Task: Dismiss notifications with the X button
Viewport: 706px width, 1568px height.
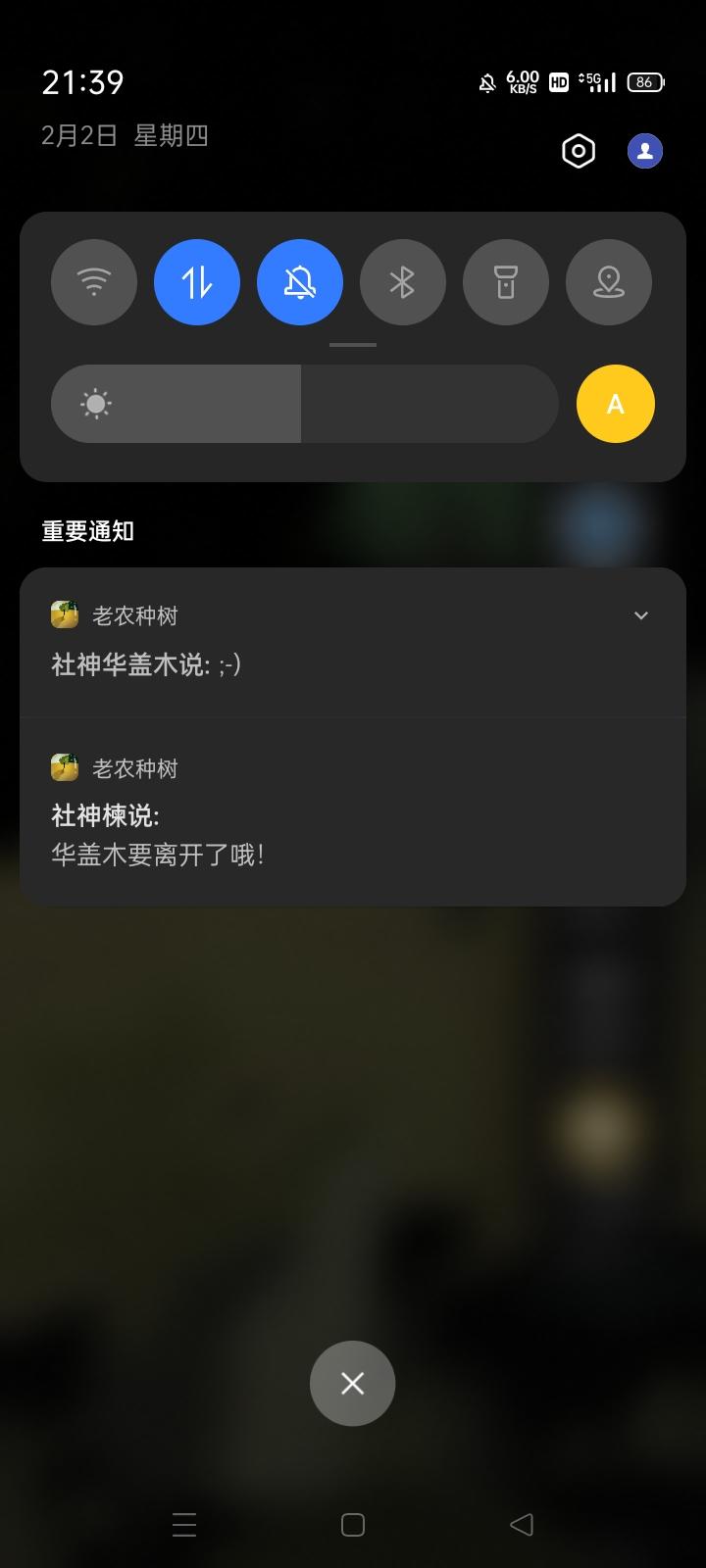Action: [353, 1383]
